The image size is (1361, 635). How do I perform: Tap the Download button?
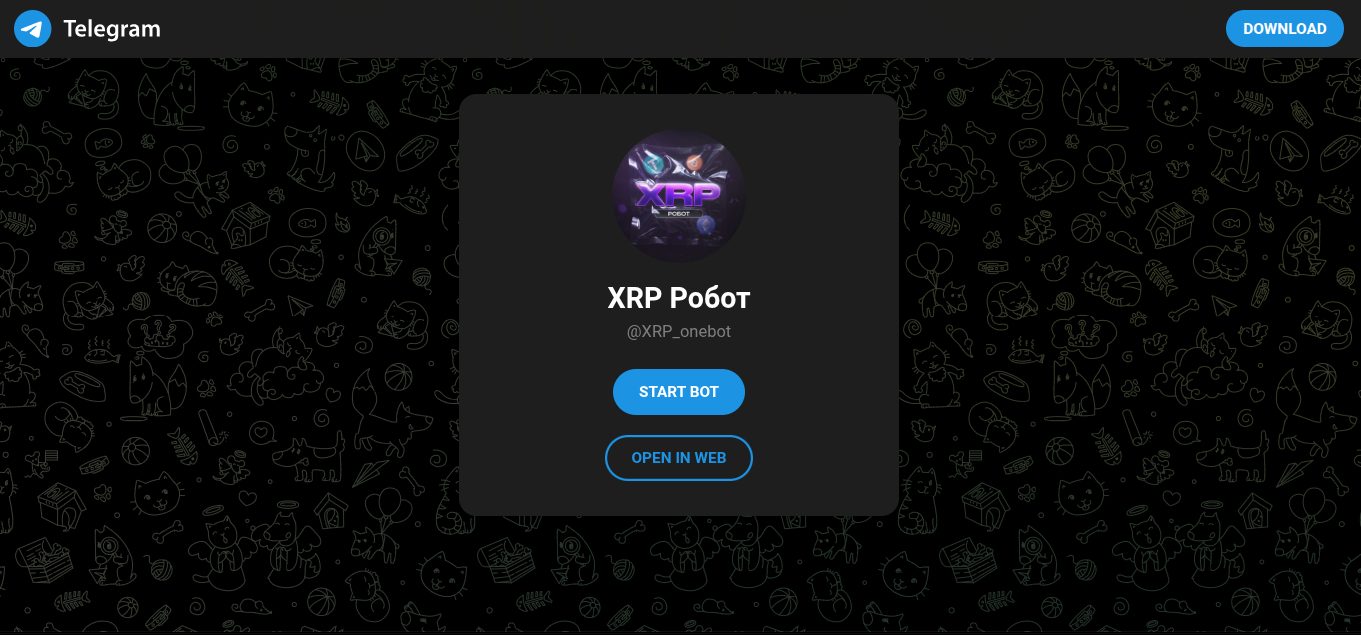pos(1284,29)
